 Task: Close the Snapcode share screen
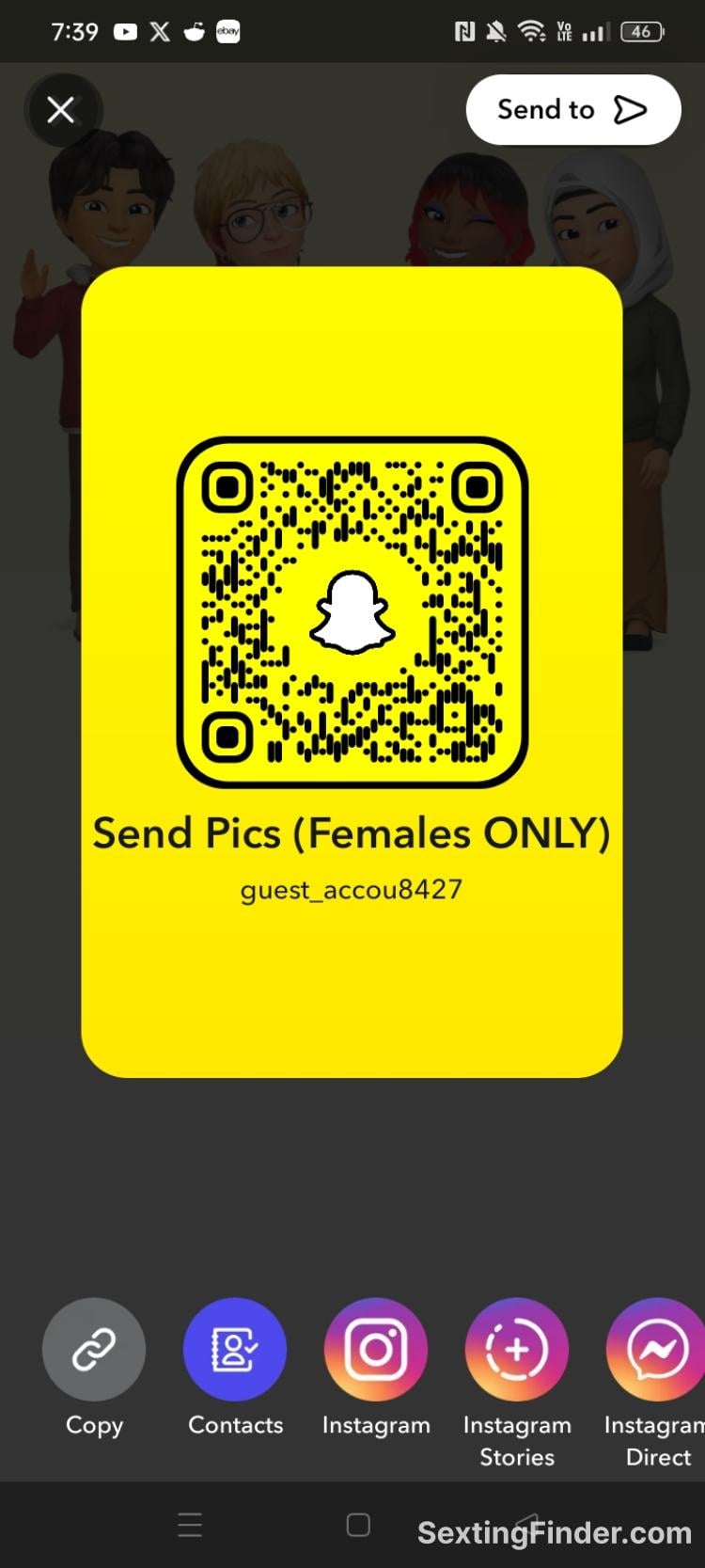point(61,110)
